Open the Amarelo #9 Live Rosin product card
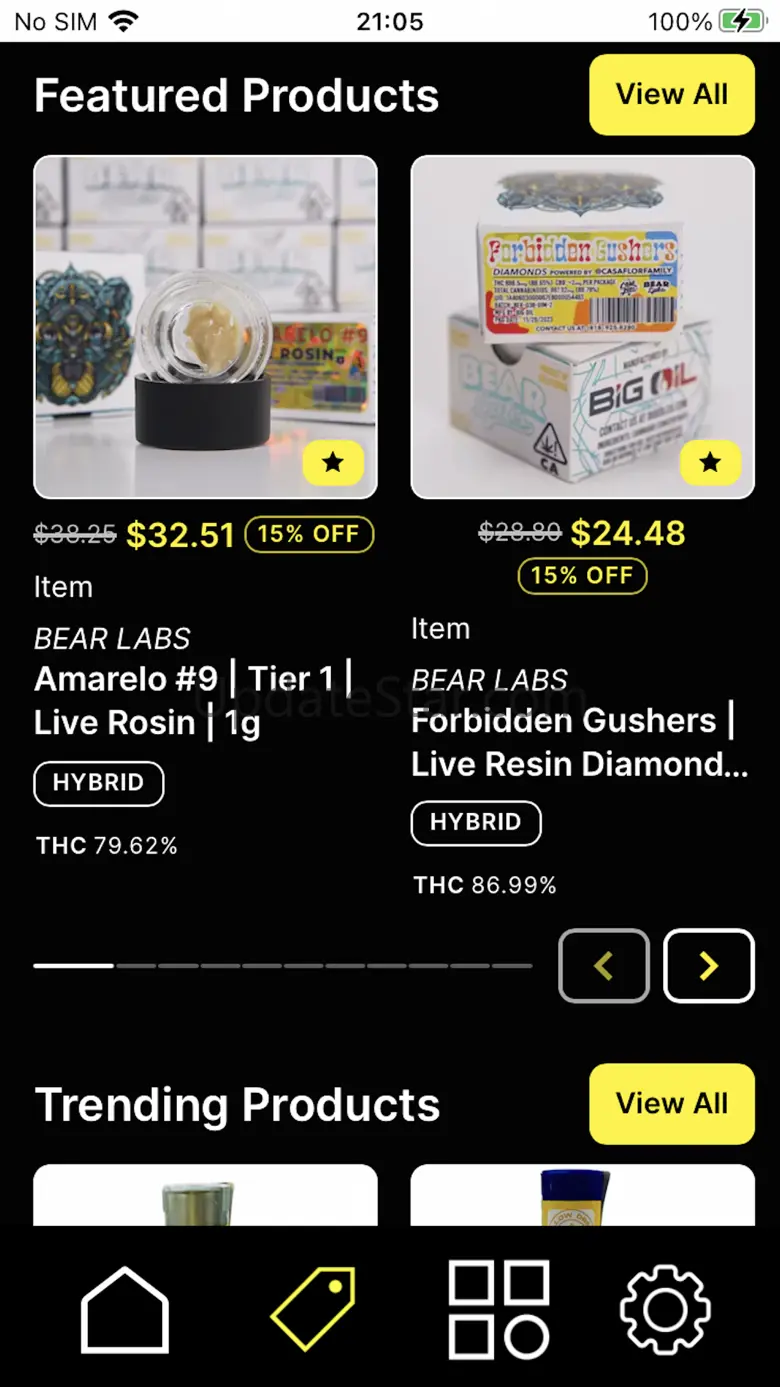The width and height of the screenshot is (780, 1387). coord(205,327)
